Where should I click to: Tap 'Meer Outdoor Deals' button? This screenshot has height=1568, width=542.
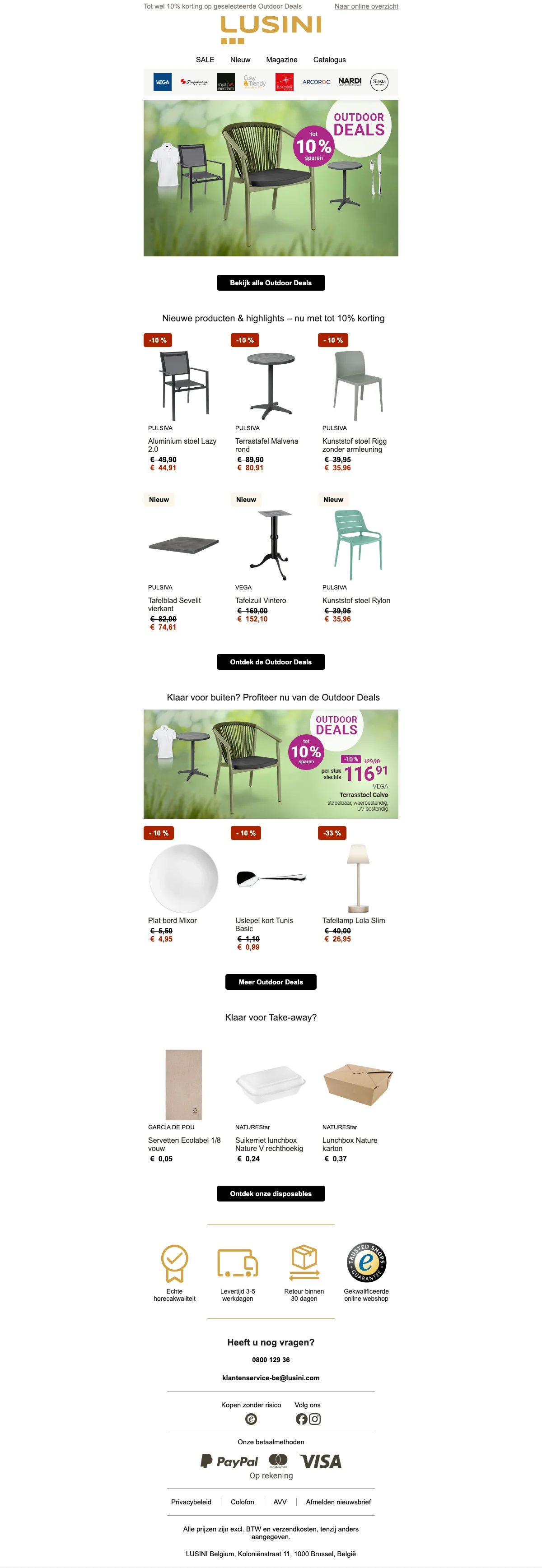pos(271,982)
